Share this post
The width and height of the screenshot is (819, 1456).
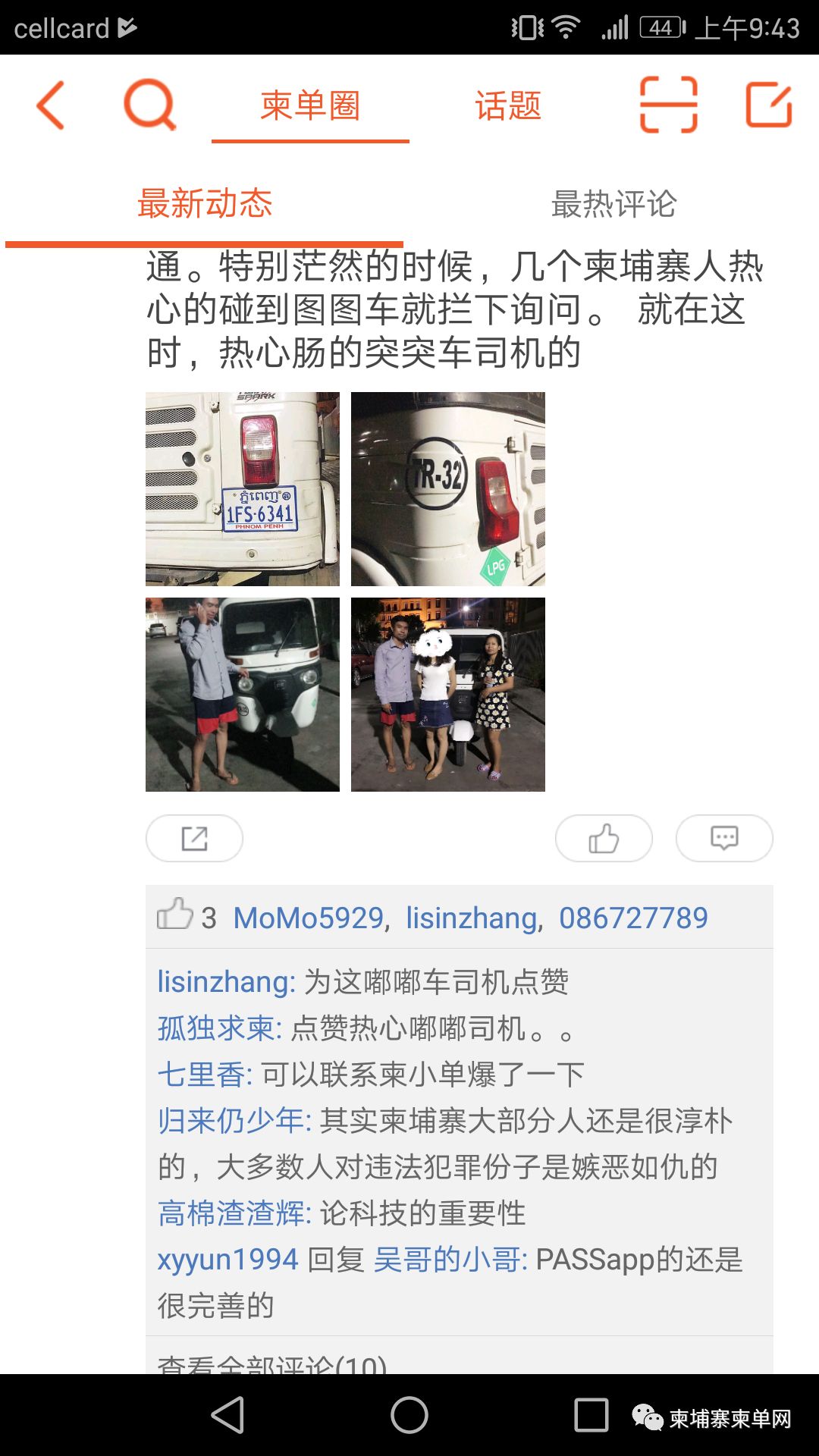pyautogui.click(x=194, y=838)
